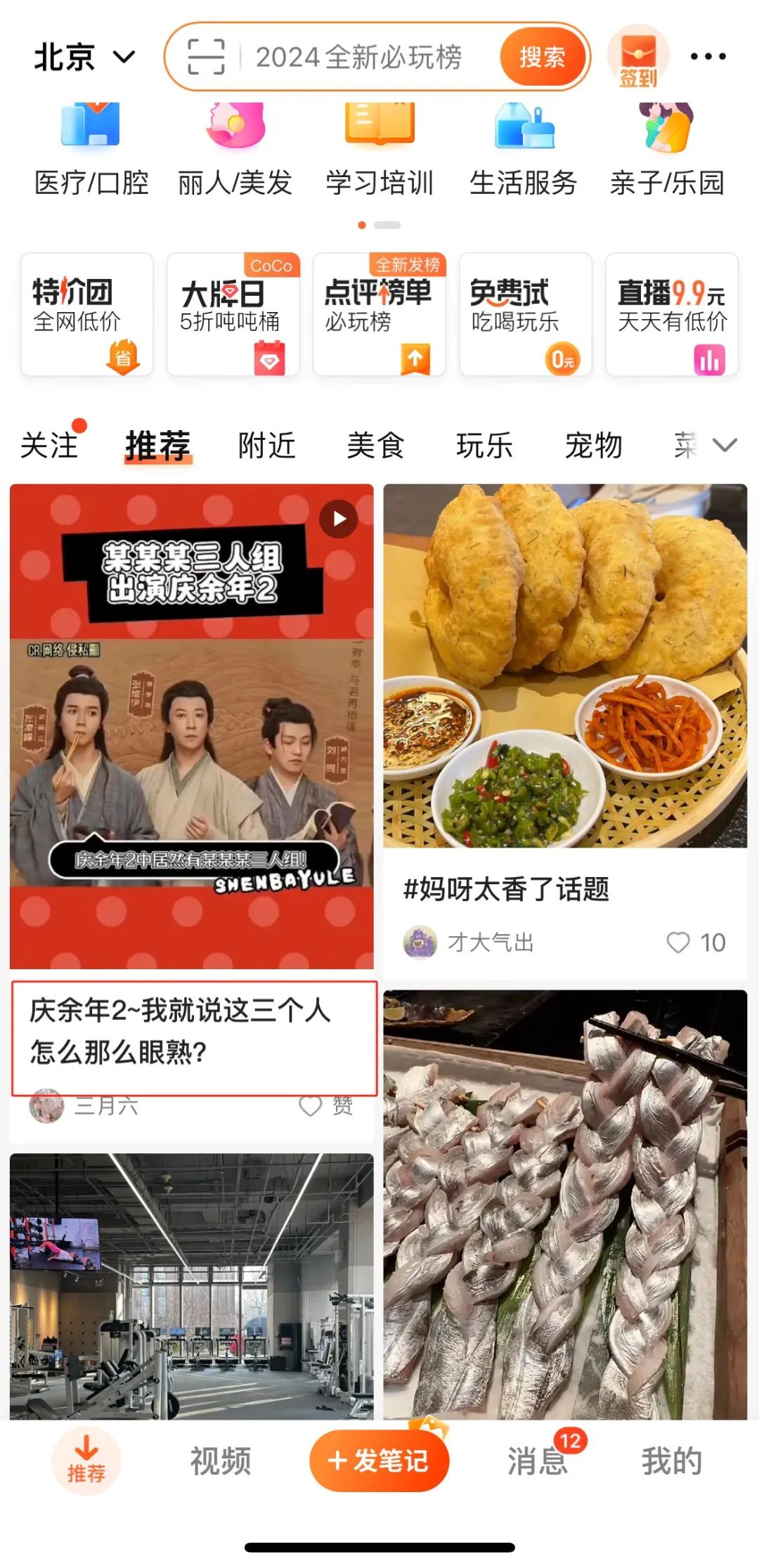Select the 美食 feed tab

(x=375, y=446)
